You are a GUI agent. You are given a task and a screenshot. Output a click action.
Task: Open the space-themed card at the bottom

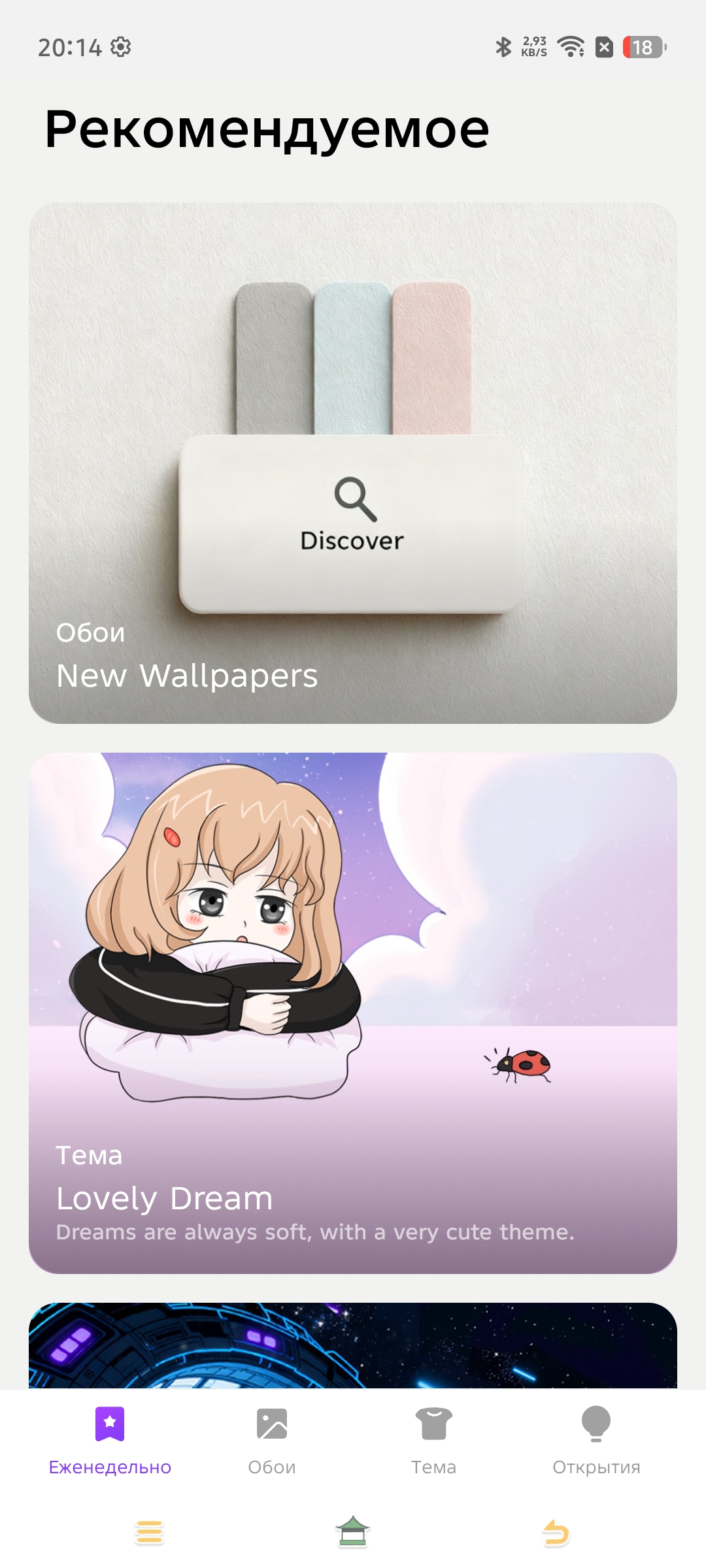pyautogui.click(x=353, y=1346)
